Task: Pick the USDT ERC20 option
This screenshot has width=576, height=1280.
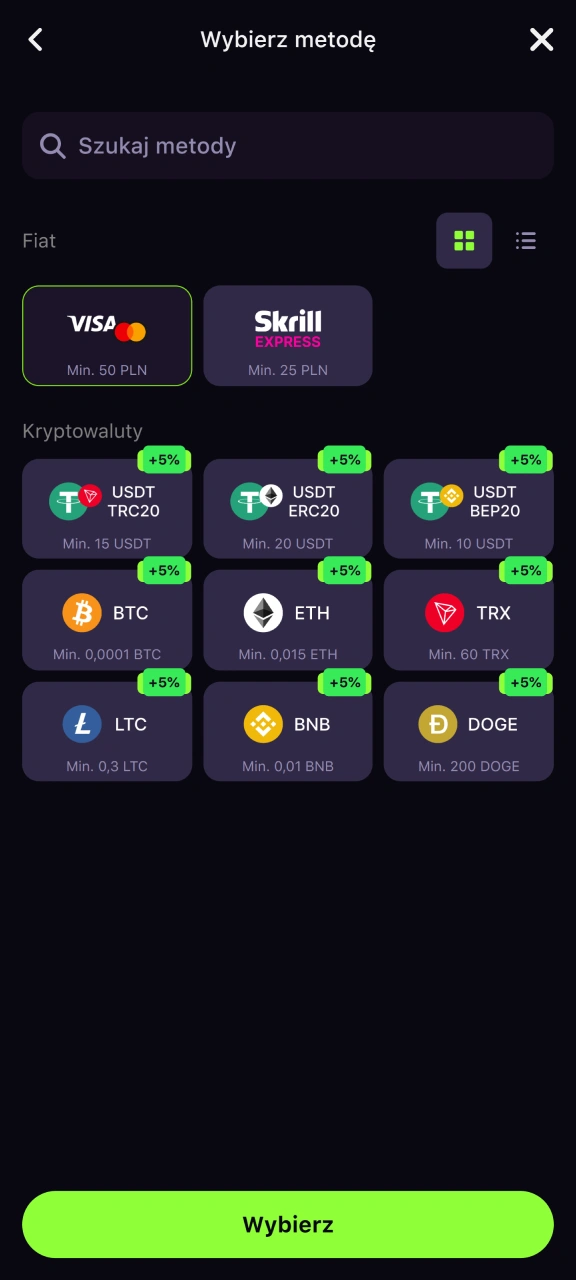Action: point(288,509)
